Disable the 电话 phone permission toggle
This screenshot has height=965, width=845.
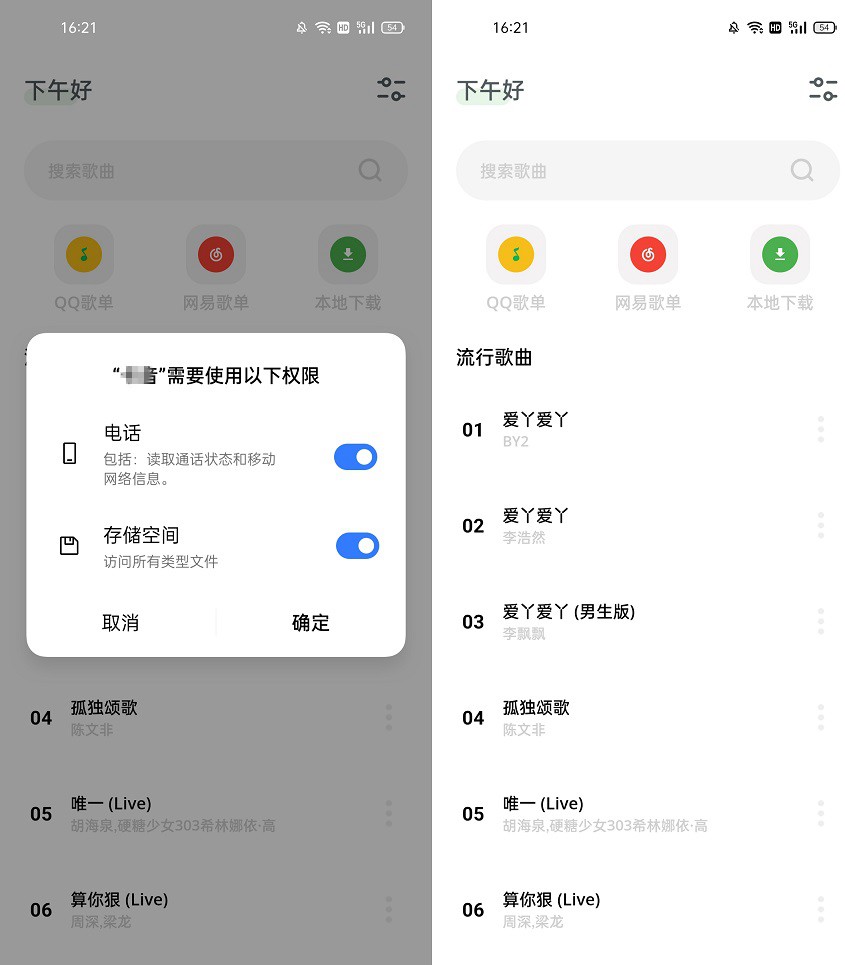356,457
